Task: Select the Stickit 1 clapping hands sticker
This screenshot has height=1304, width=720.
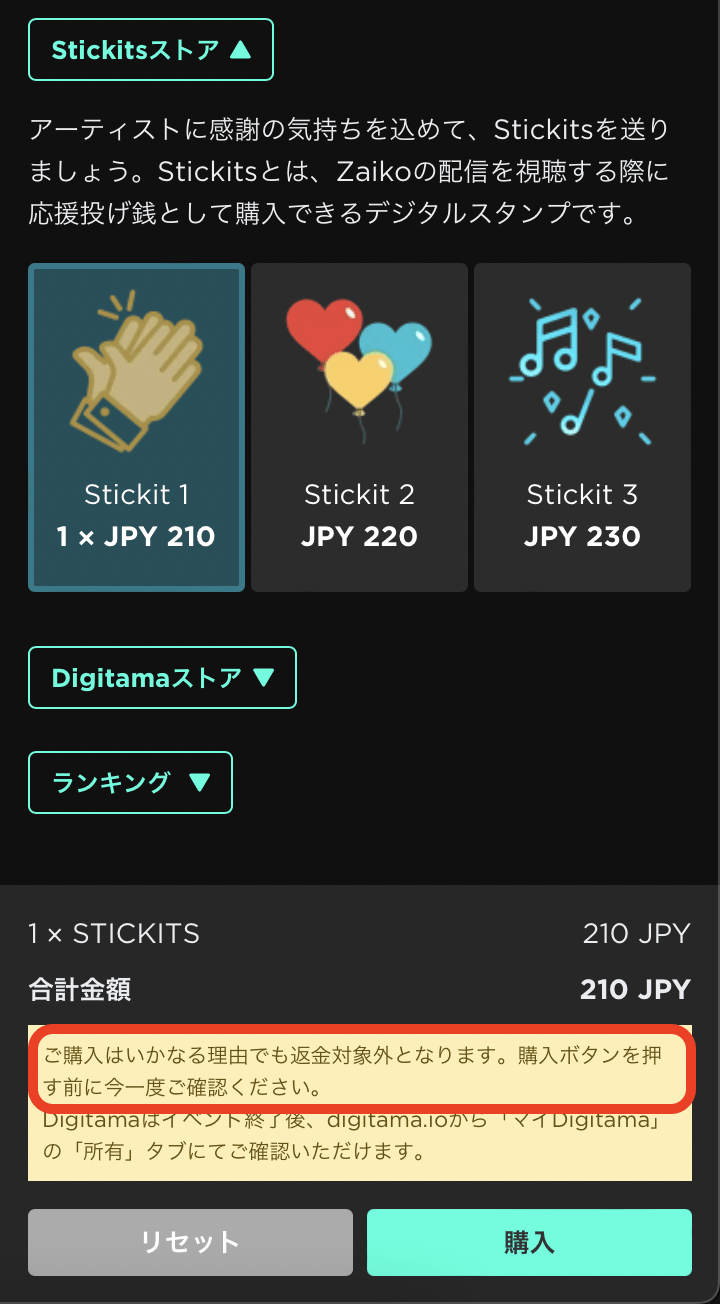Action: point(137,428)
